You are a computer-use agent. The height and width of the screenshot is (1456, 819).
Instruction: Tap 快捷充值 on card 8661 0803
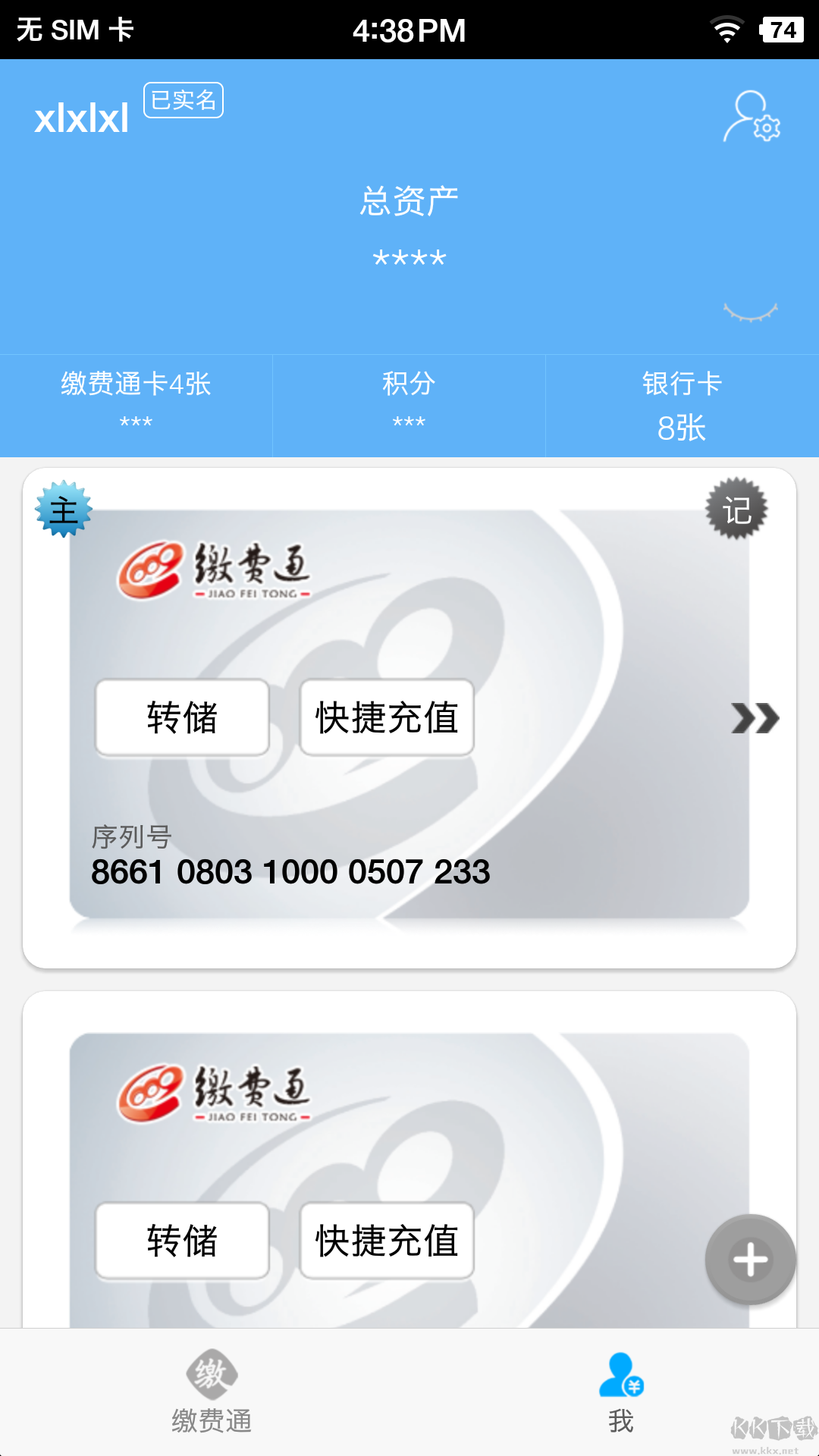(x=387, y=717)
